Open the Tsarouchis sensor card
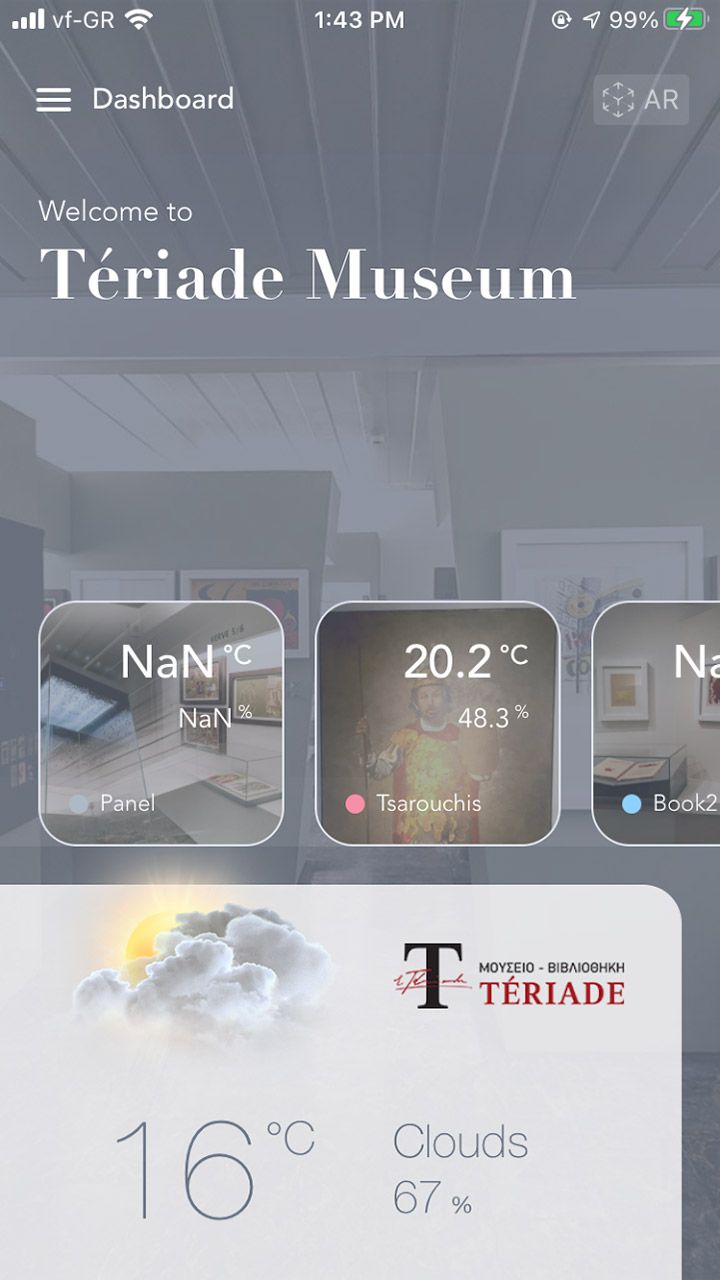720x1280 pixels. 437,723
